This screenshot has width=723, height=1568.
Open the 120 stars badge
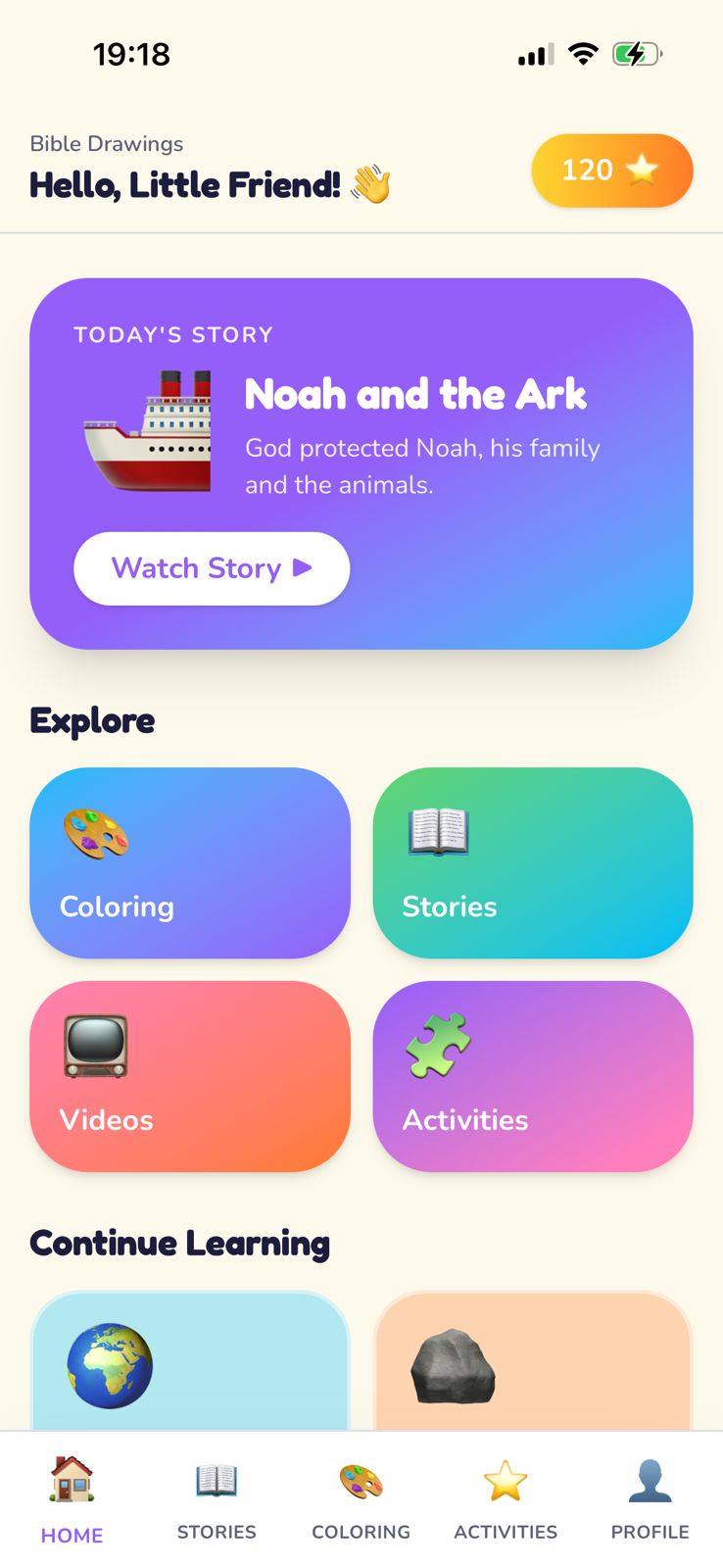[x=612, y=171]
